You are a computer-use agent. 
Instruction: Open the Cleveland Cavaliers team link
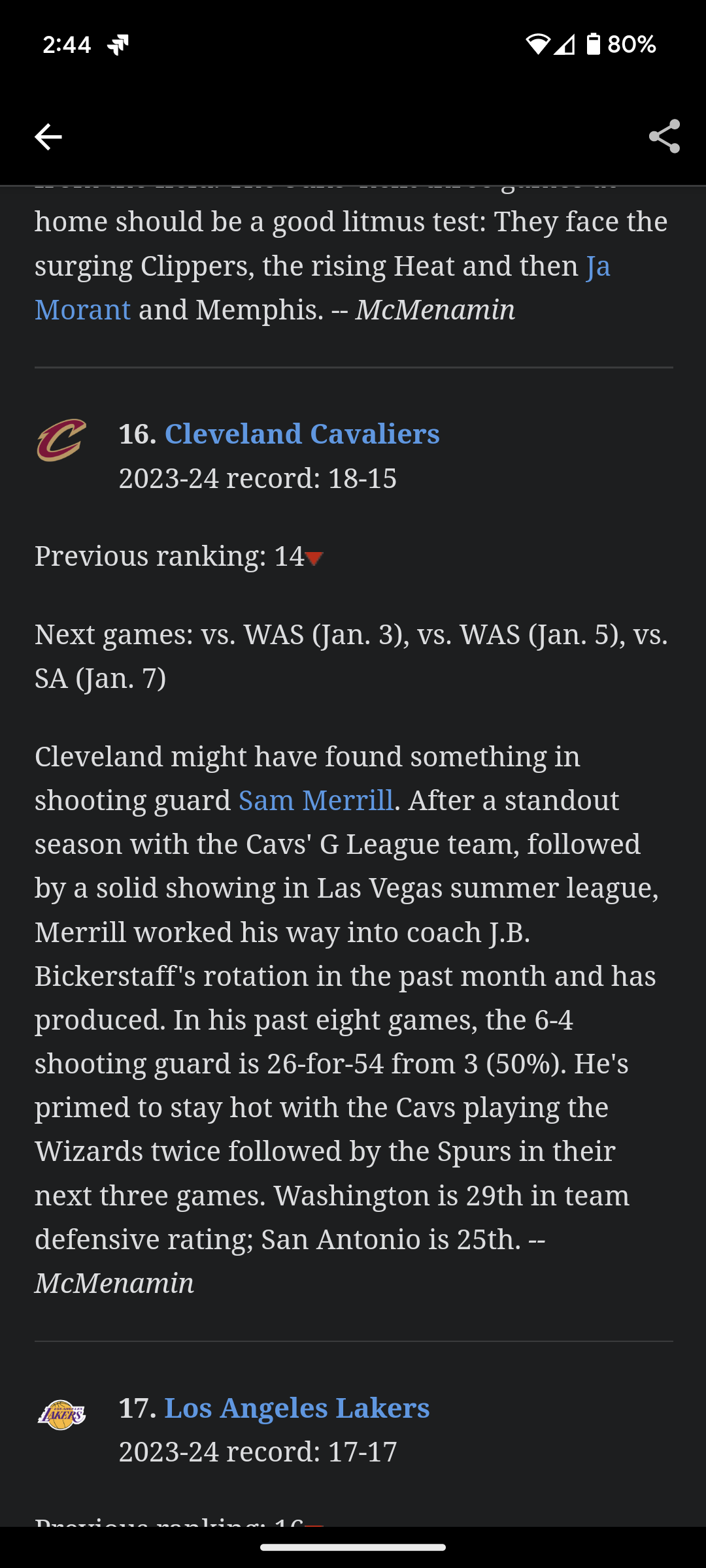pos(302,434)
